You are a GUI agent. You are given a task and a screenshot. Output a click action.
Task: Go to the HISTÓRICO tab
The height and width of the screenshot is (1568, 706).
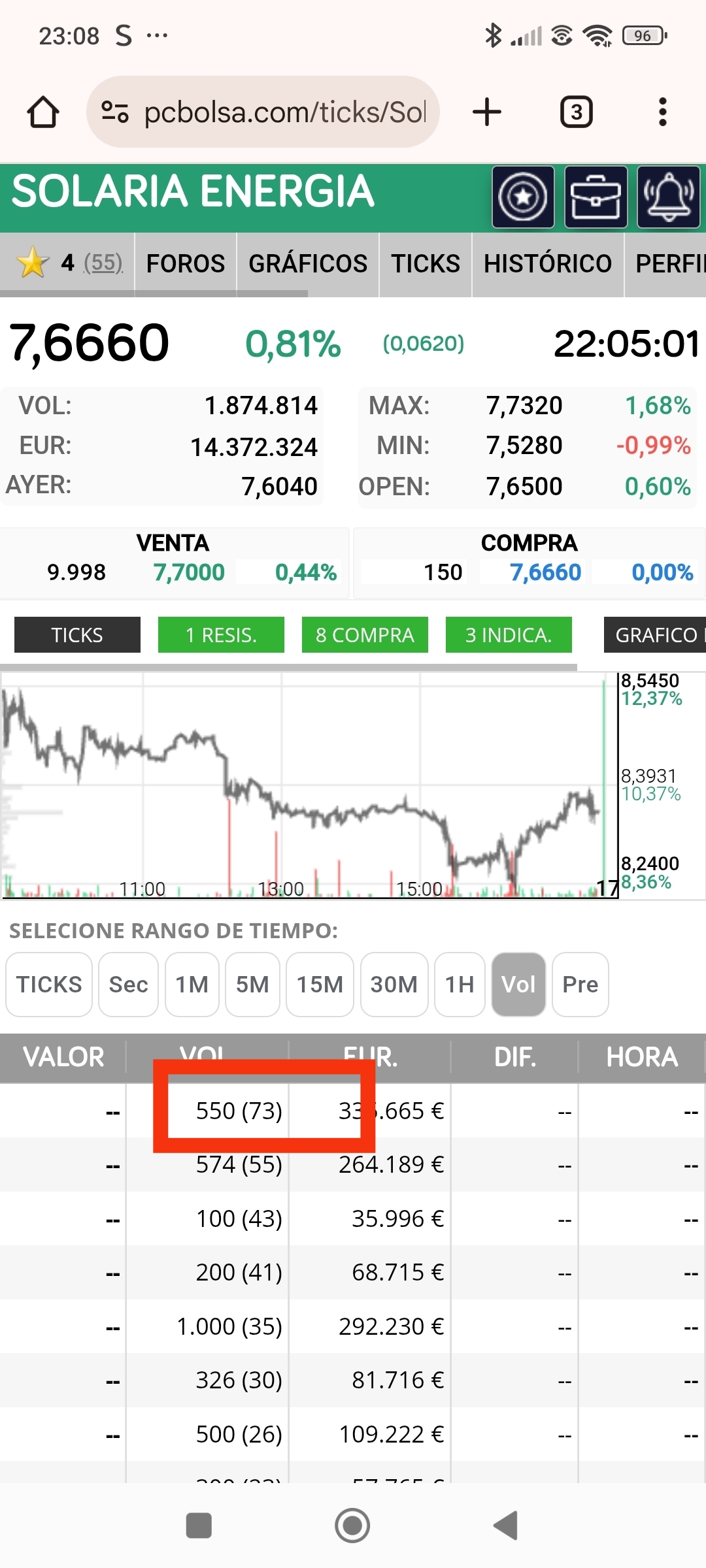pos(548,264)
